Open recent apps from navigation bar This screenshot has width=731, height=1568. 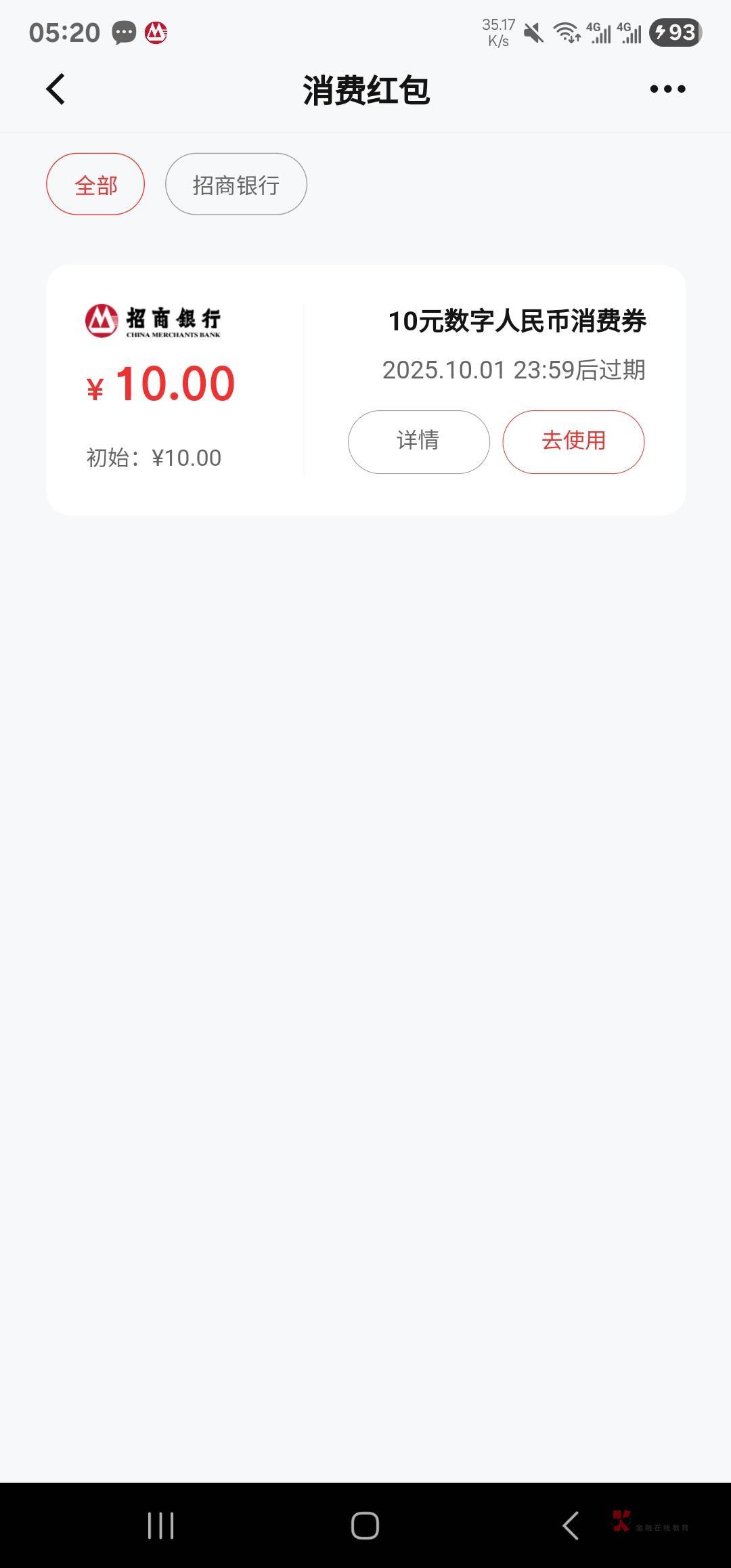coord(161,1525)
